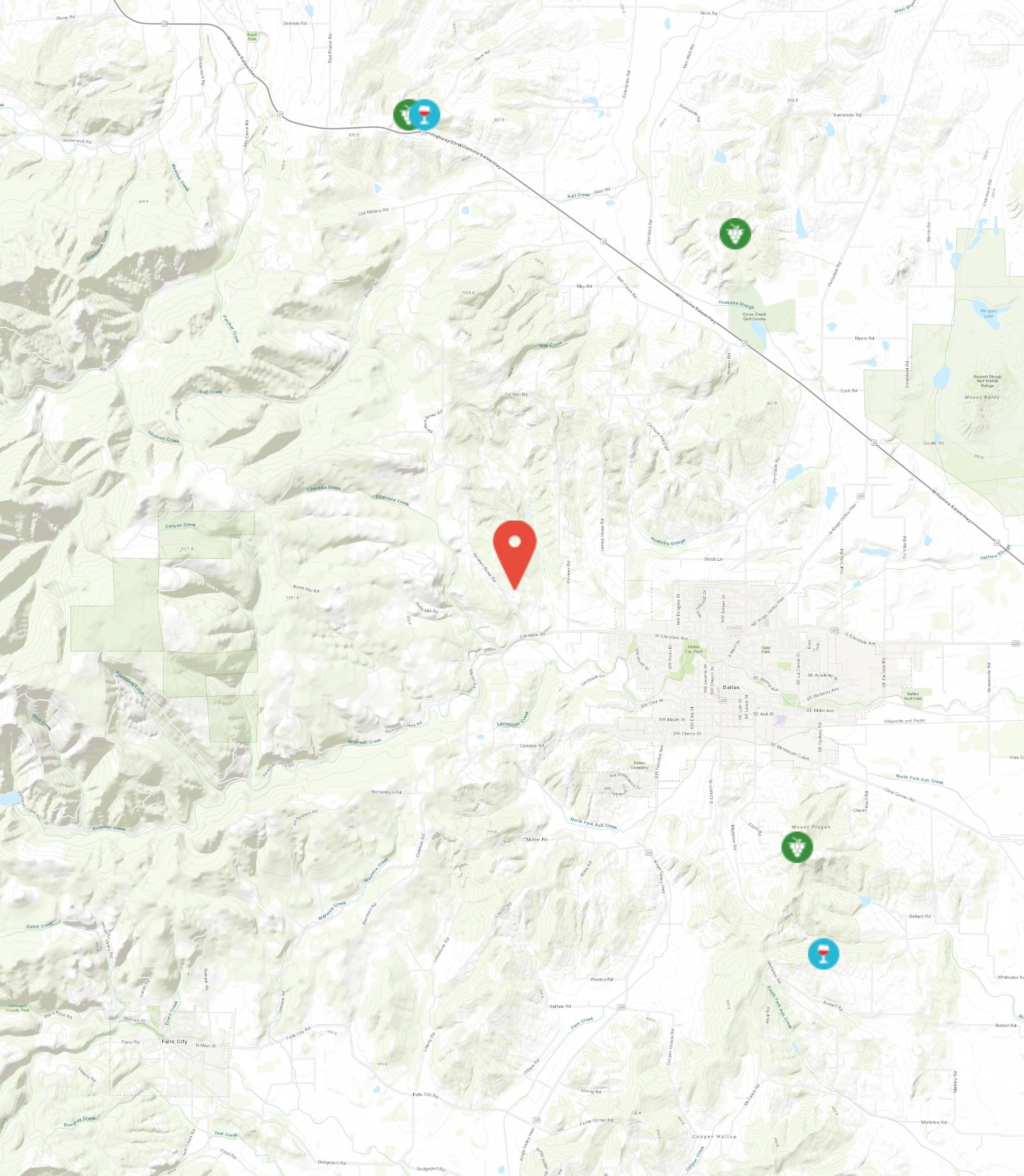Open the blue wine glass marker on Highway 22

click(x=425, y=114)
